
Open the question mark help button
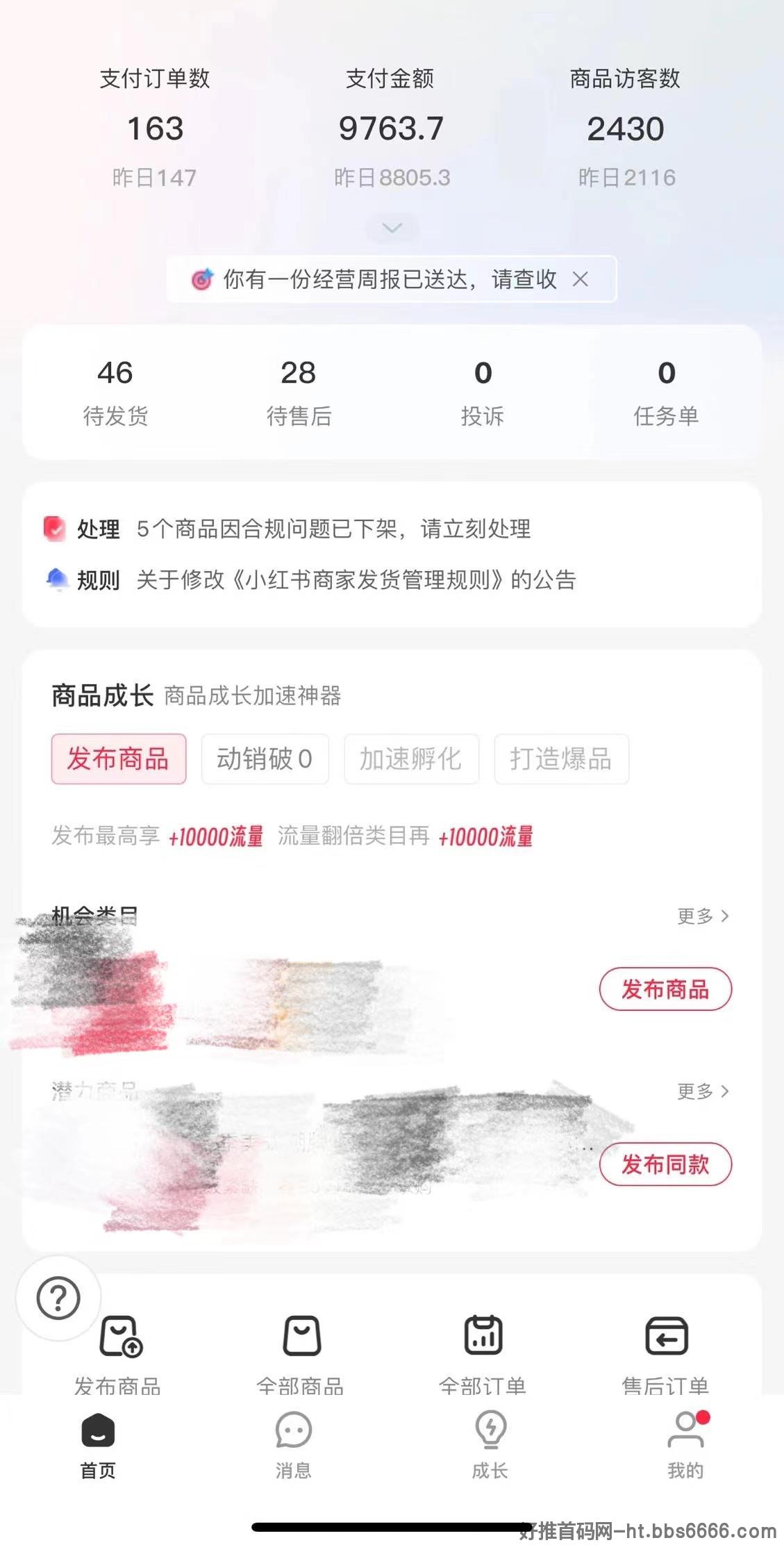[x=58, y=1298]
